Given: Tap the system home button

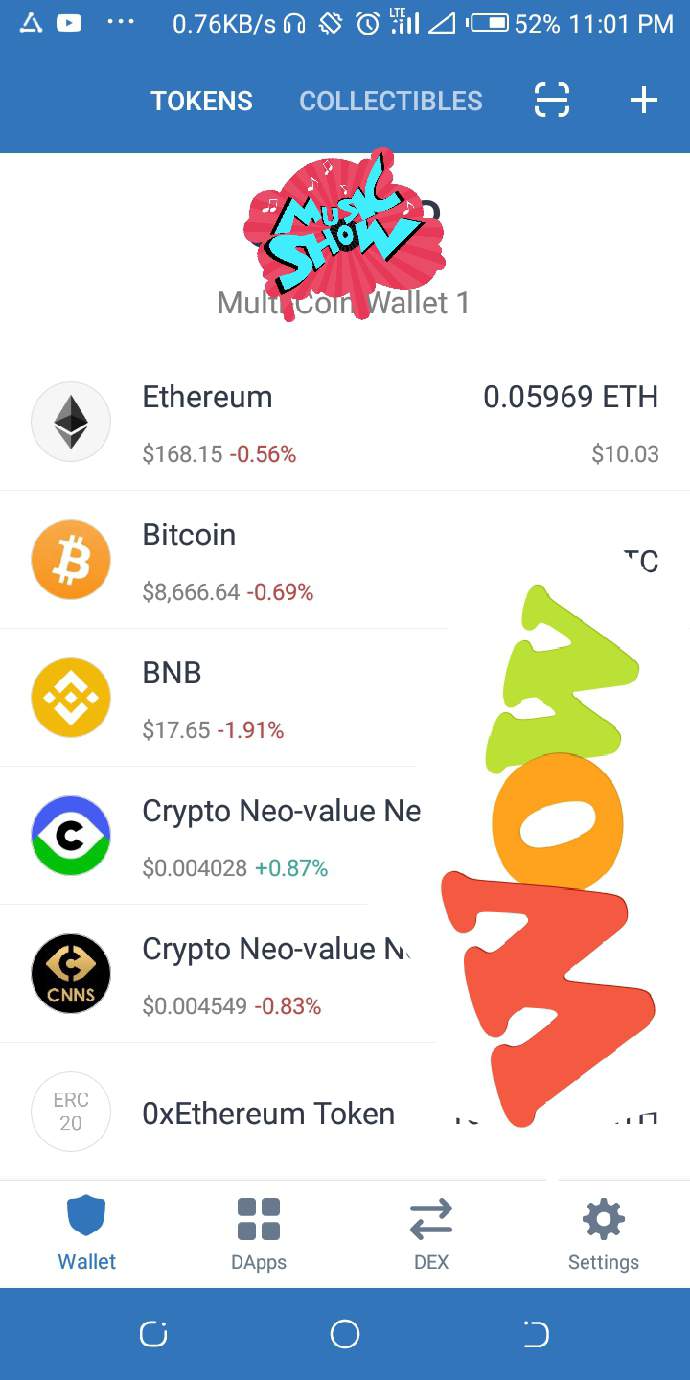Looking at the screenshot, I should tap(345, 1334).
